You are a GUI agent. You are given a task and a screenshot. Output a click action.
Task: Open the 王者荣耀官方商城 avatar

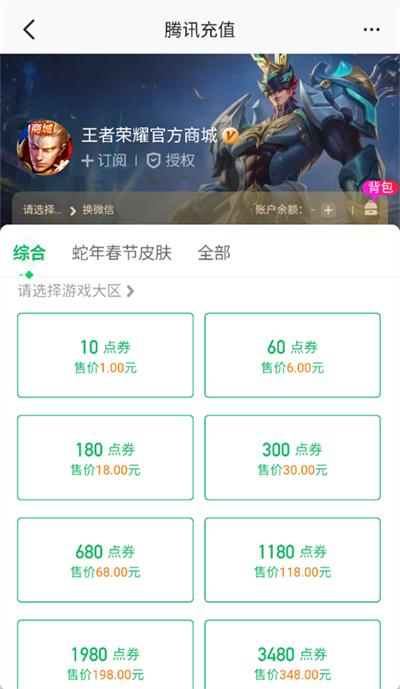pyautogui.click(x=44, y=147)
